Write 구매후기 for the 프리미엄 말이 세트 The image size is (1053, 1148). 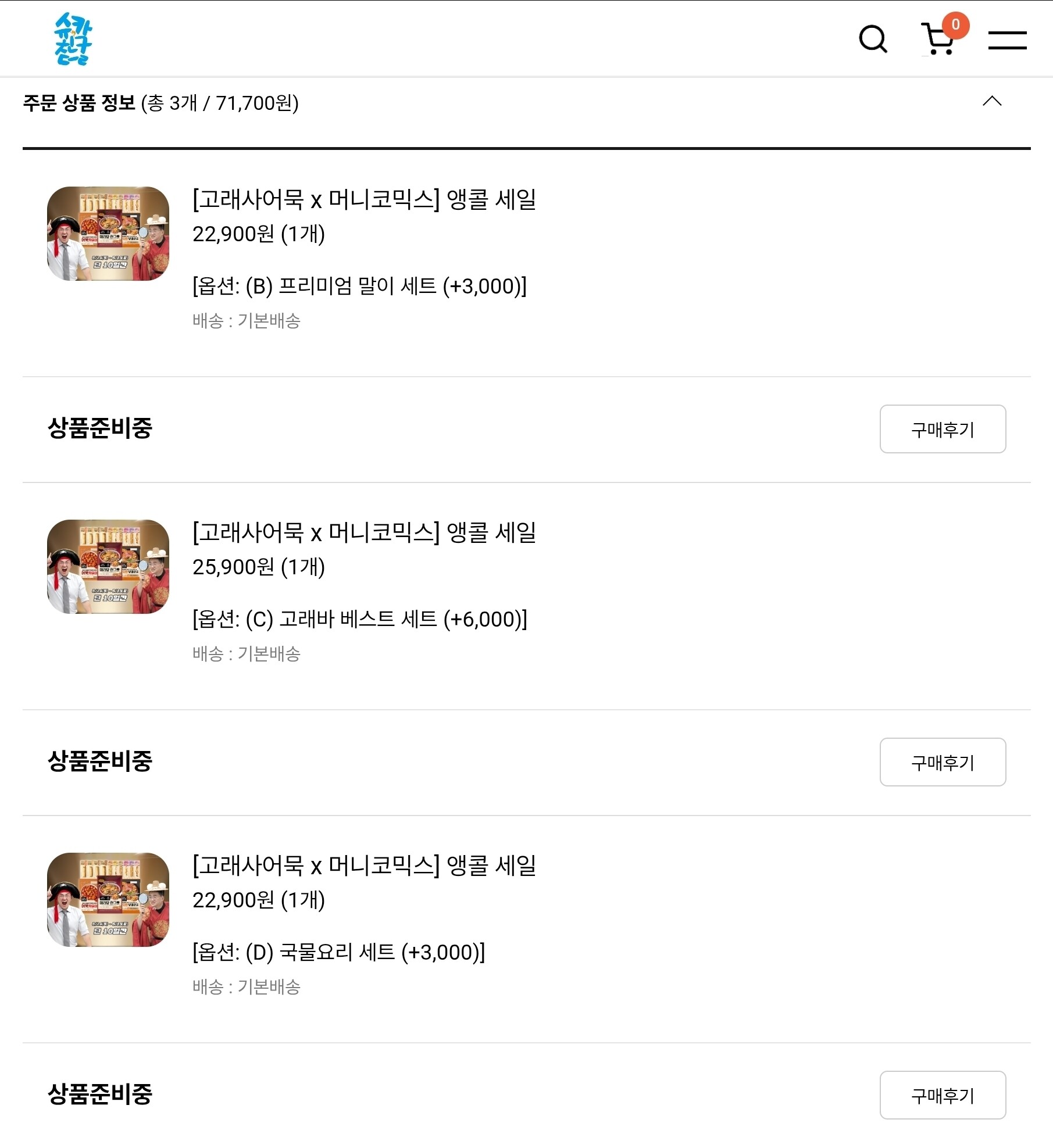click(x=943, y=429)
